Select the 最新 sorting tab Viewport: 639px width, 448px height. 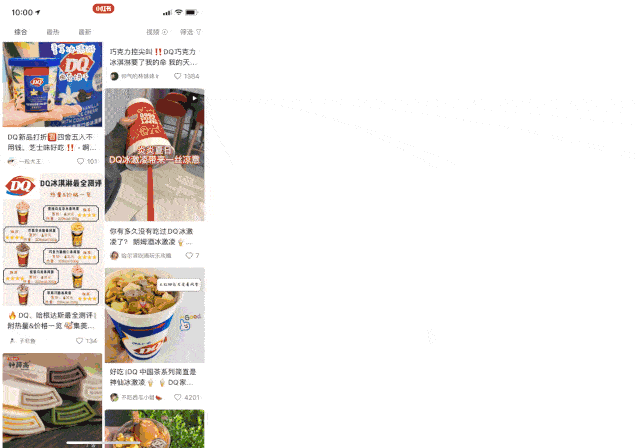pyautogui.click(x=85, y=32)
